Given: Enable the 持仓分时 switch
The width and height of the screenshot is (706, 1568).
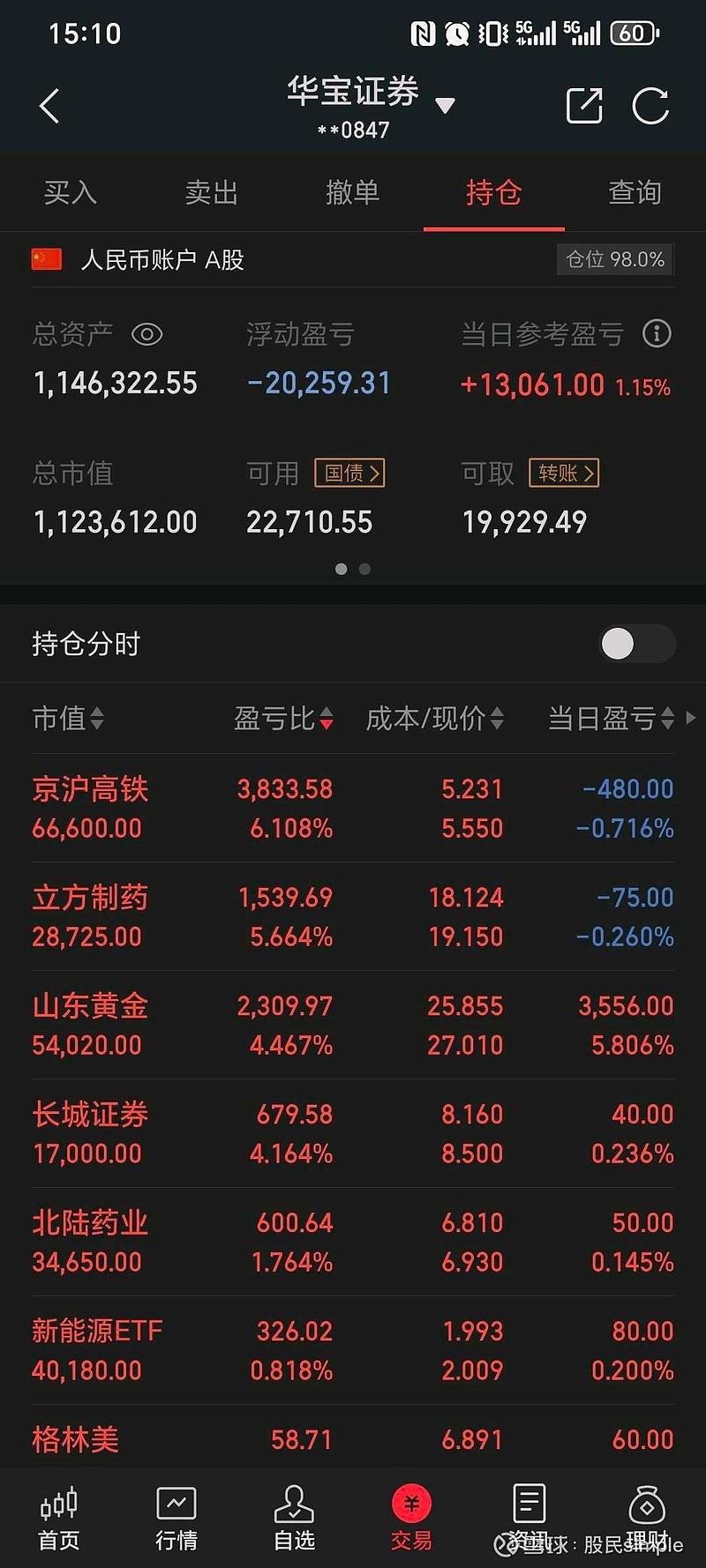Looking at the screenshot, I should point(636,645).
